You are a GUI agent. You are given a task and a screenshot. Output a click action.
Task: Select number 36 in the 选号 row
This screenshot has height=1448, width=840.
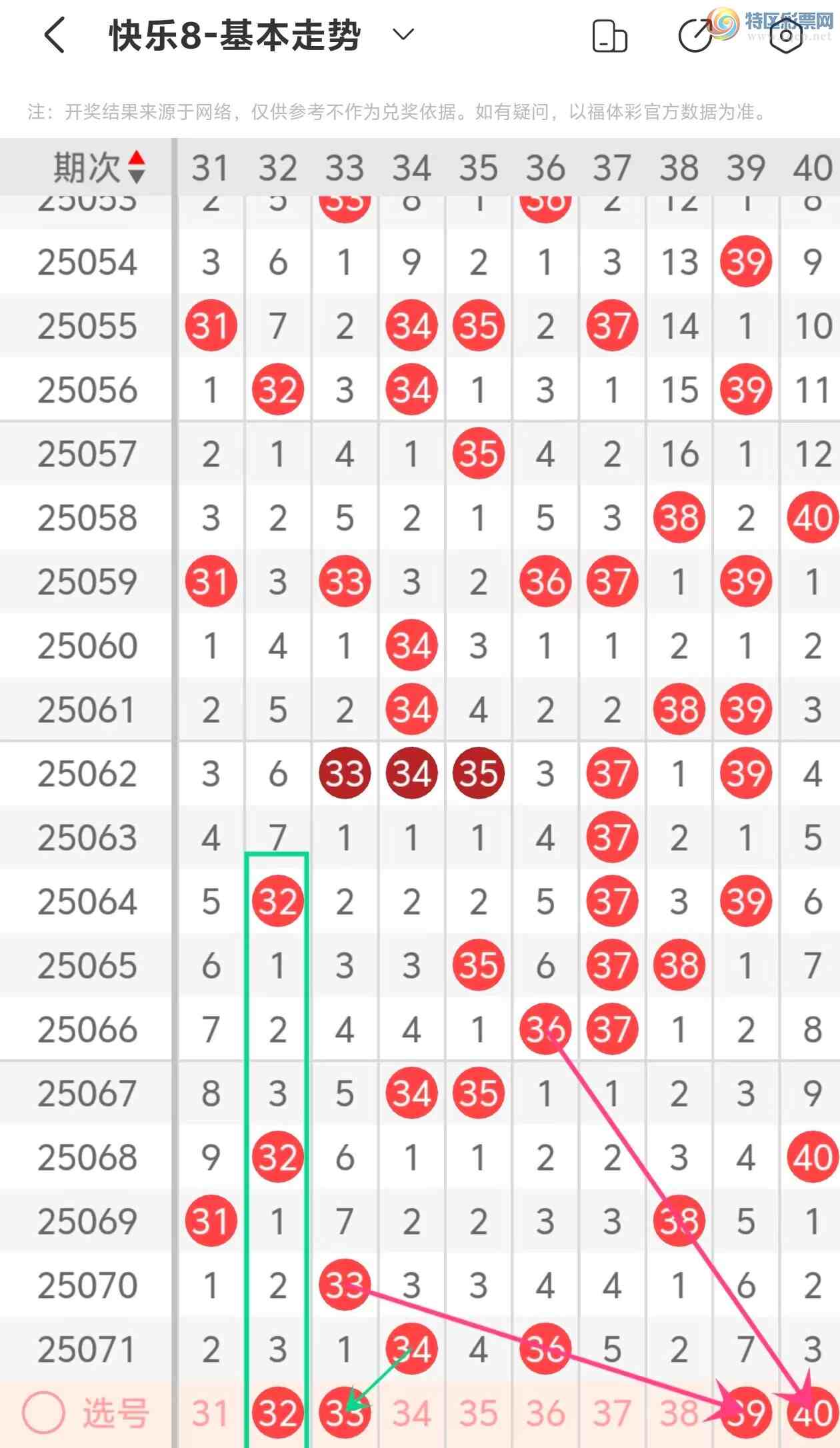[545, 1413]
